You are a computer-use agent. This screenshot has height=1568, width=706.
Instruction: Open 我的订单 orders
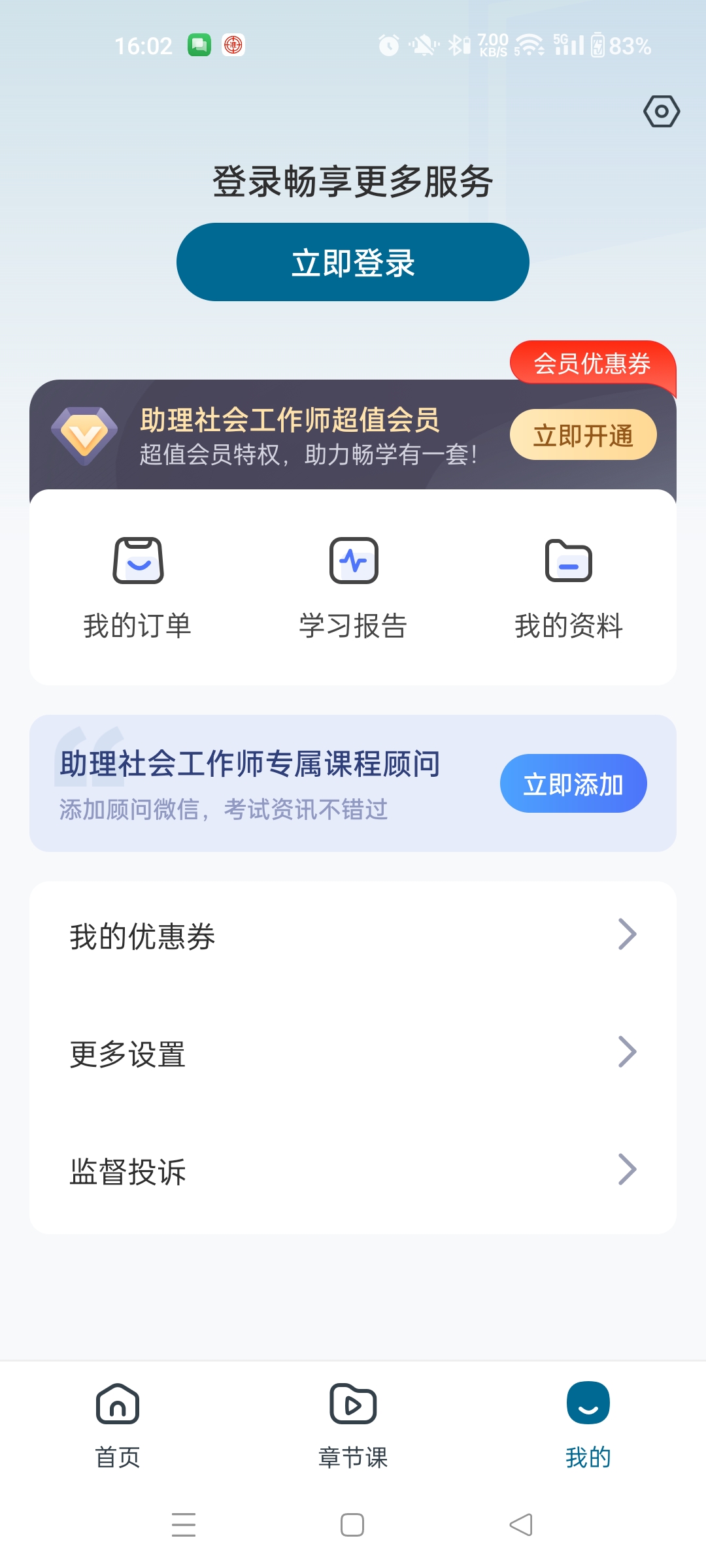click(x=137, y=588)
